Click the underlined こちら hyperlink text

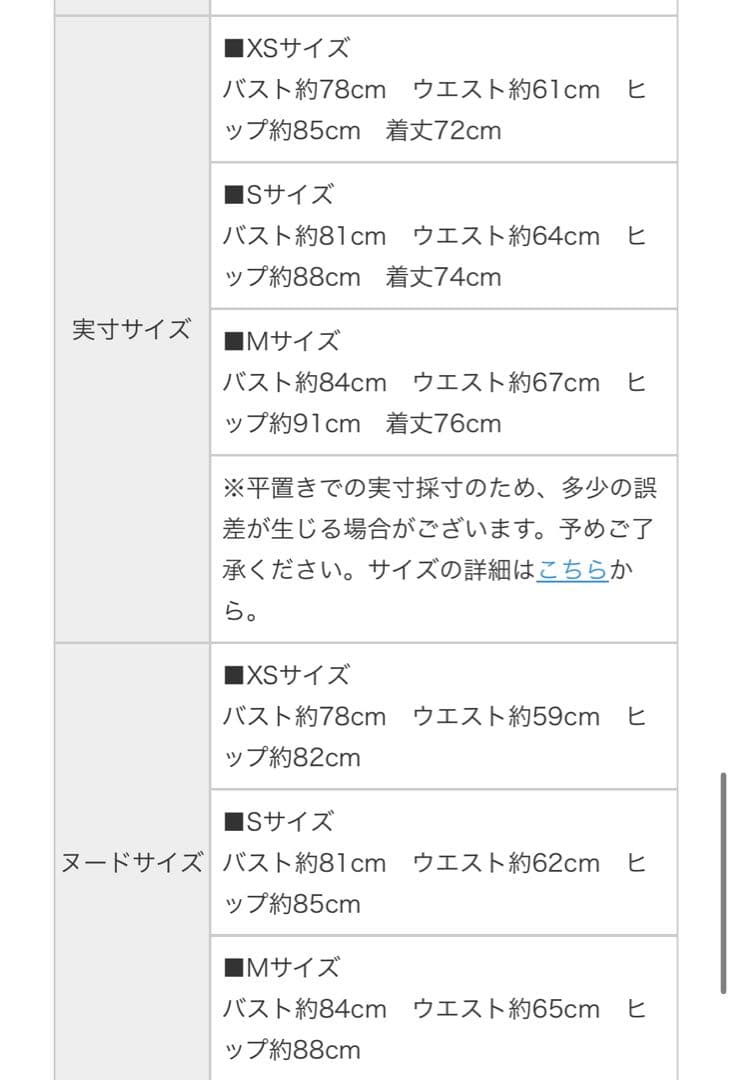click(x=571, y=568)
